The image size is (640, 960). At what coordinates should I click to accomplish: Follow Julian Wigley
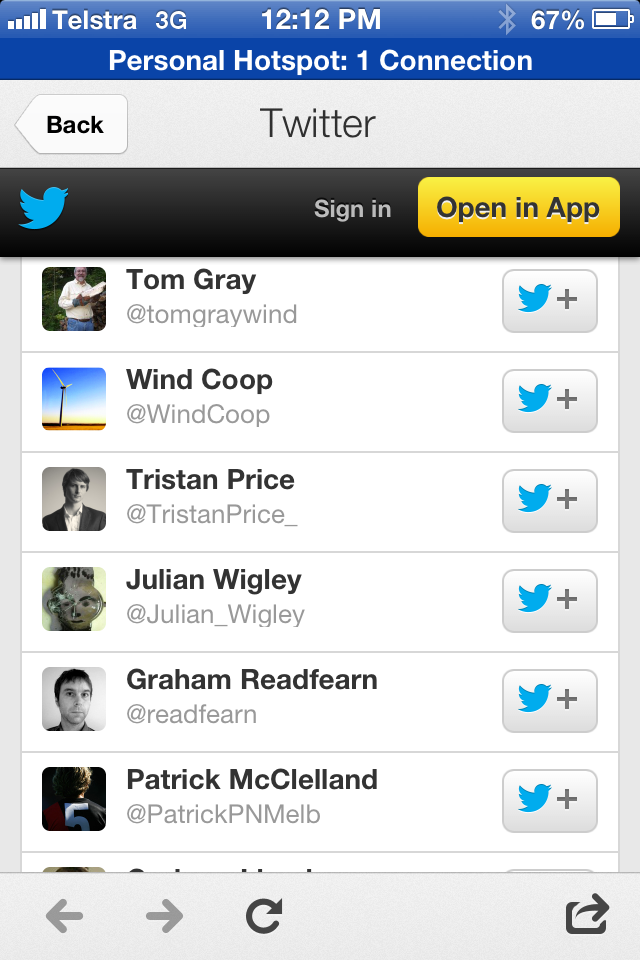[549, 600]
